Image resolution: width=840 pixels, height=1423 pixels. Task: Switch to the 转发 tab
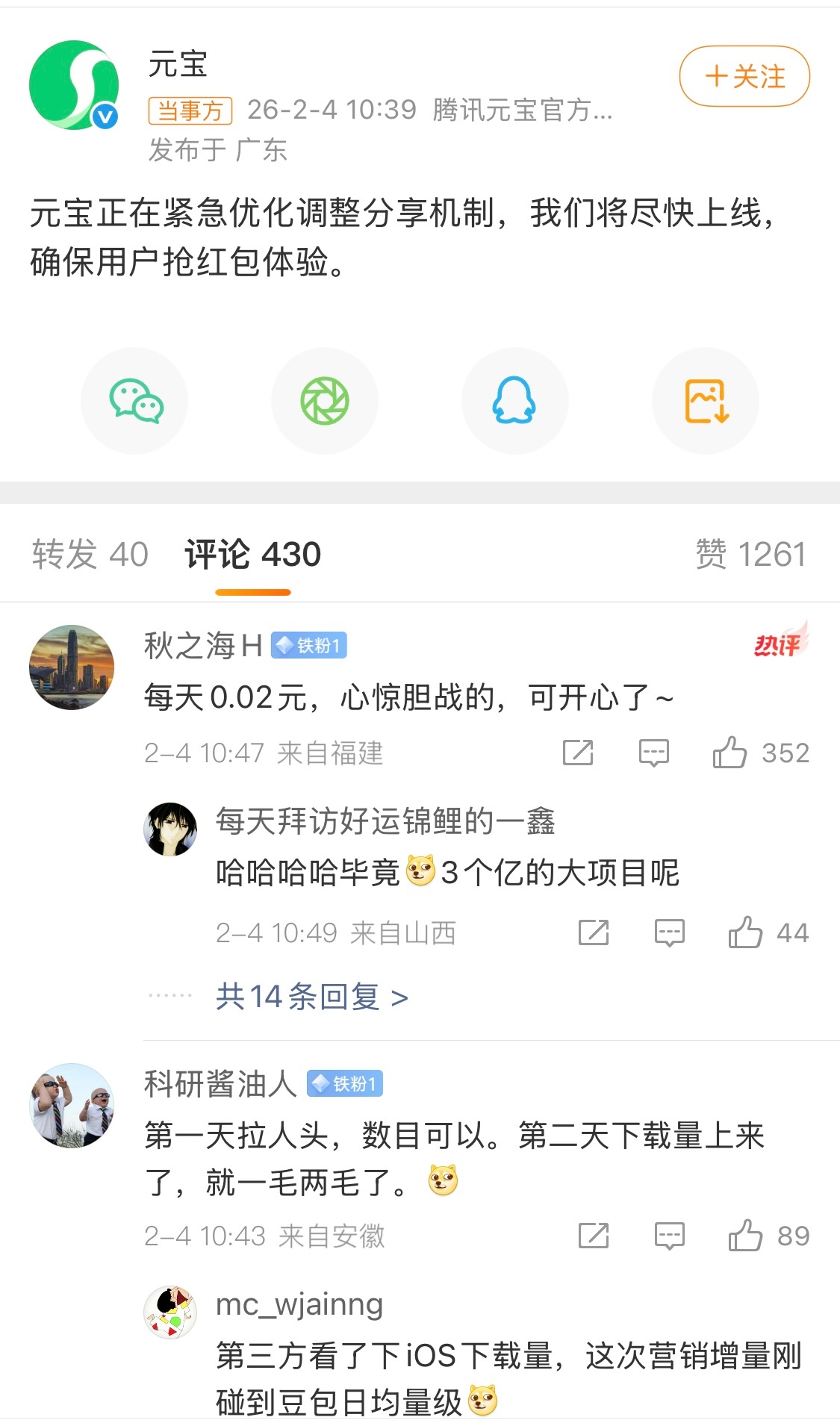coord(87,554)
